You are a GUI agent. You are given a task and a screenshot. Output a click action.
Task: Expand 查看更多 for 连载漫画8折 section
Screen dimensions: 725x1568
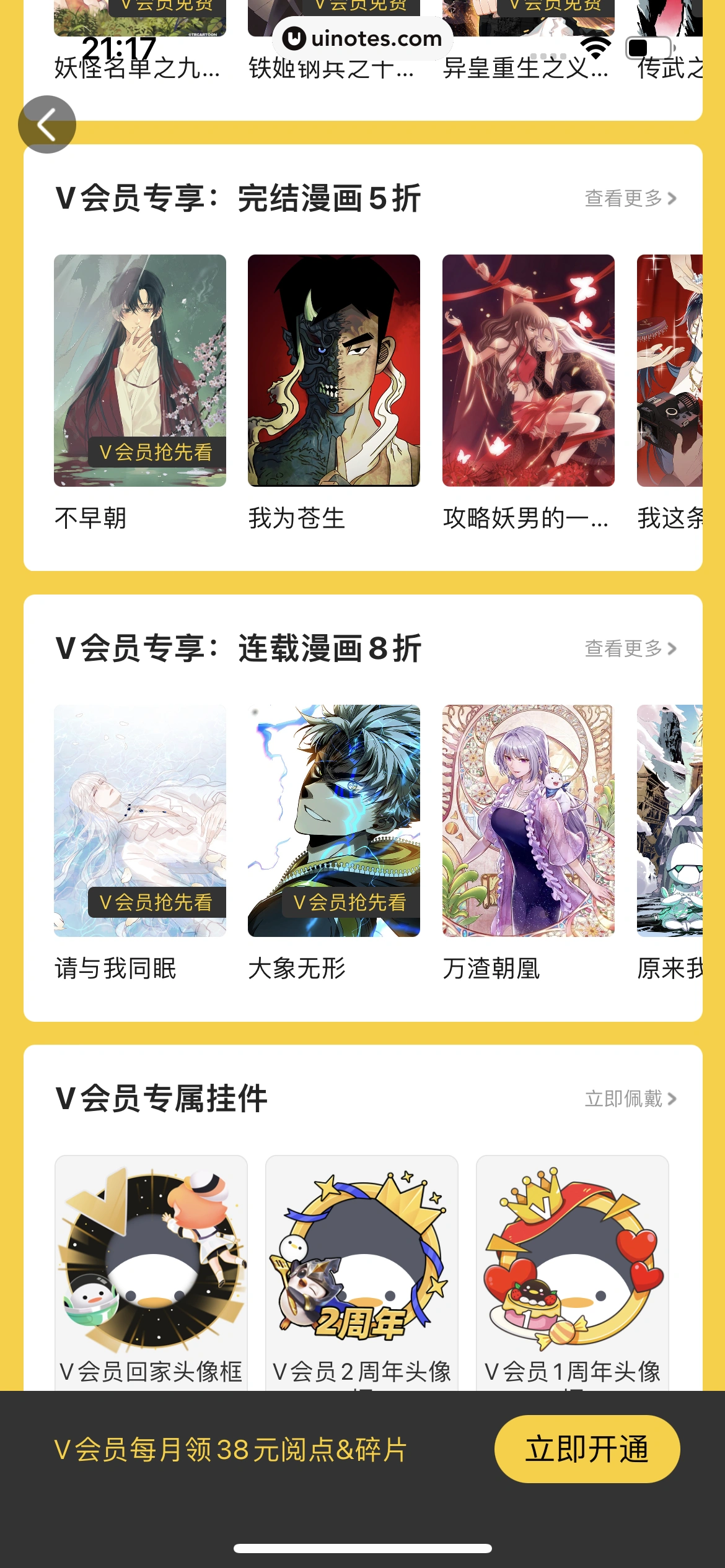tap(630, 647)
